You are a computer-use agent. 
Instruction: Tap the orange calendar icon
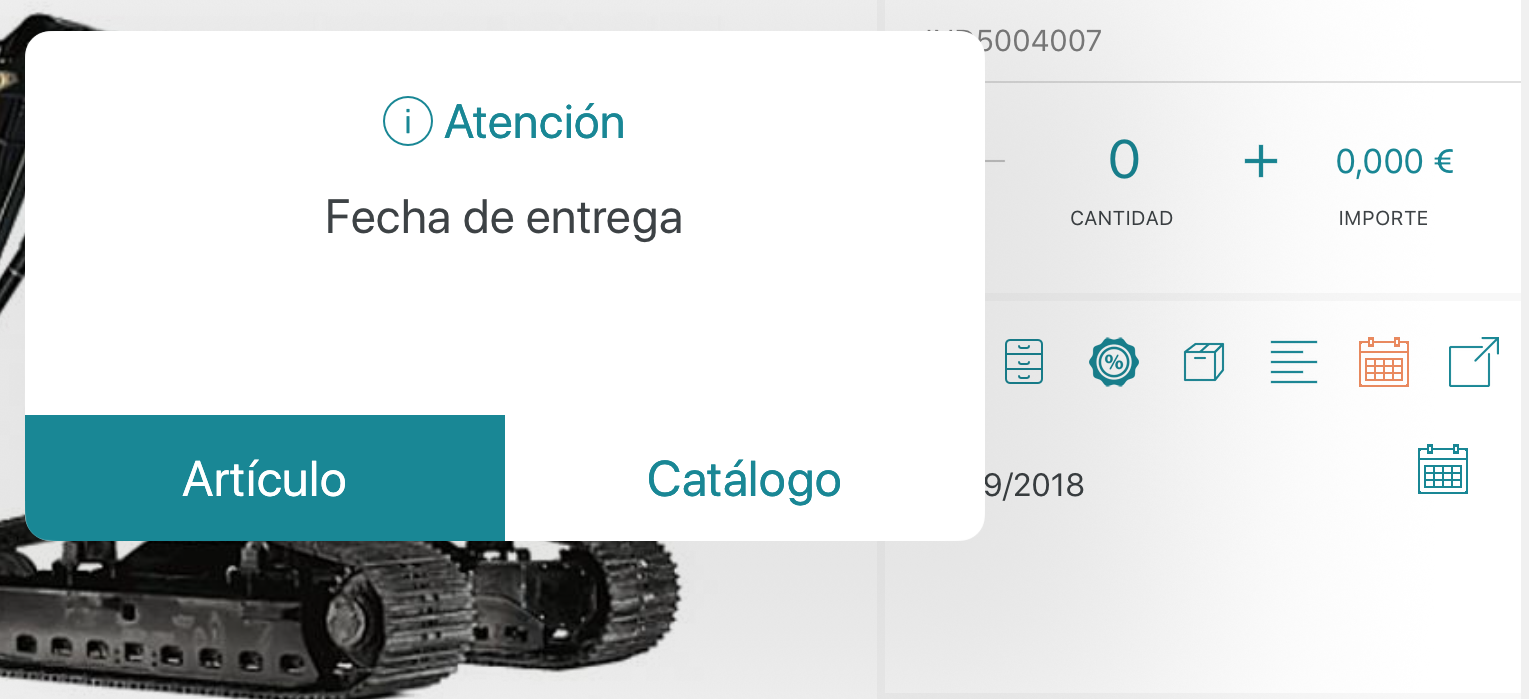(x=1383, y=362)
